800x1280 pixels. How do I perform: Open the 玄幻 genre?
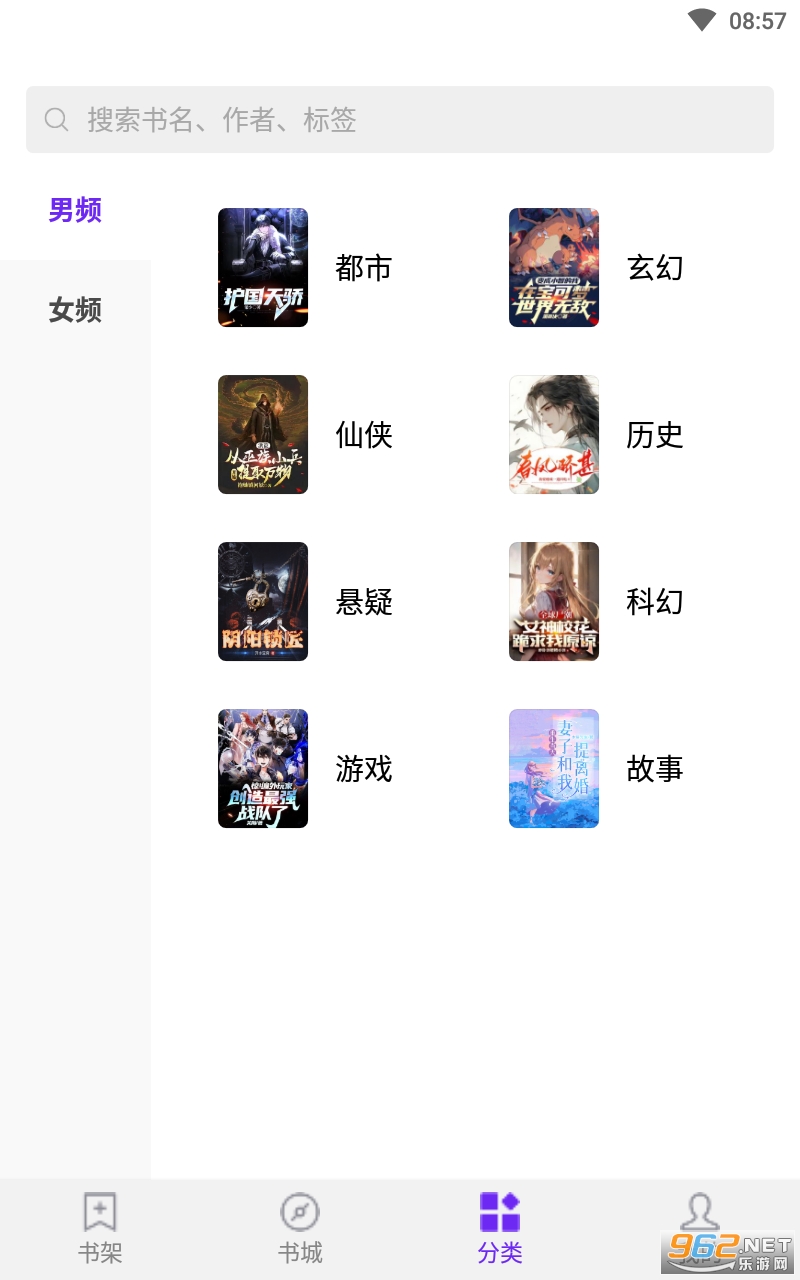[596, 268]
